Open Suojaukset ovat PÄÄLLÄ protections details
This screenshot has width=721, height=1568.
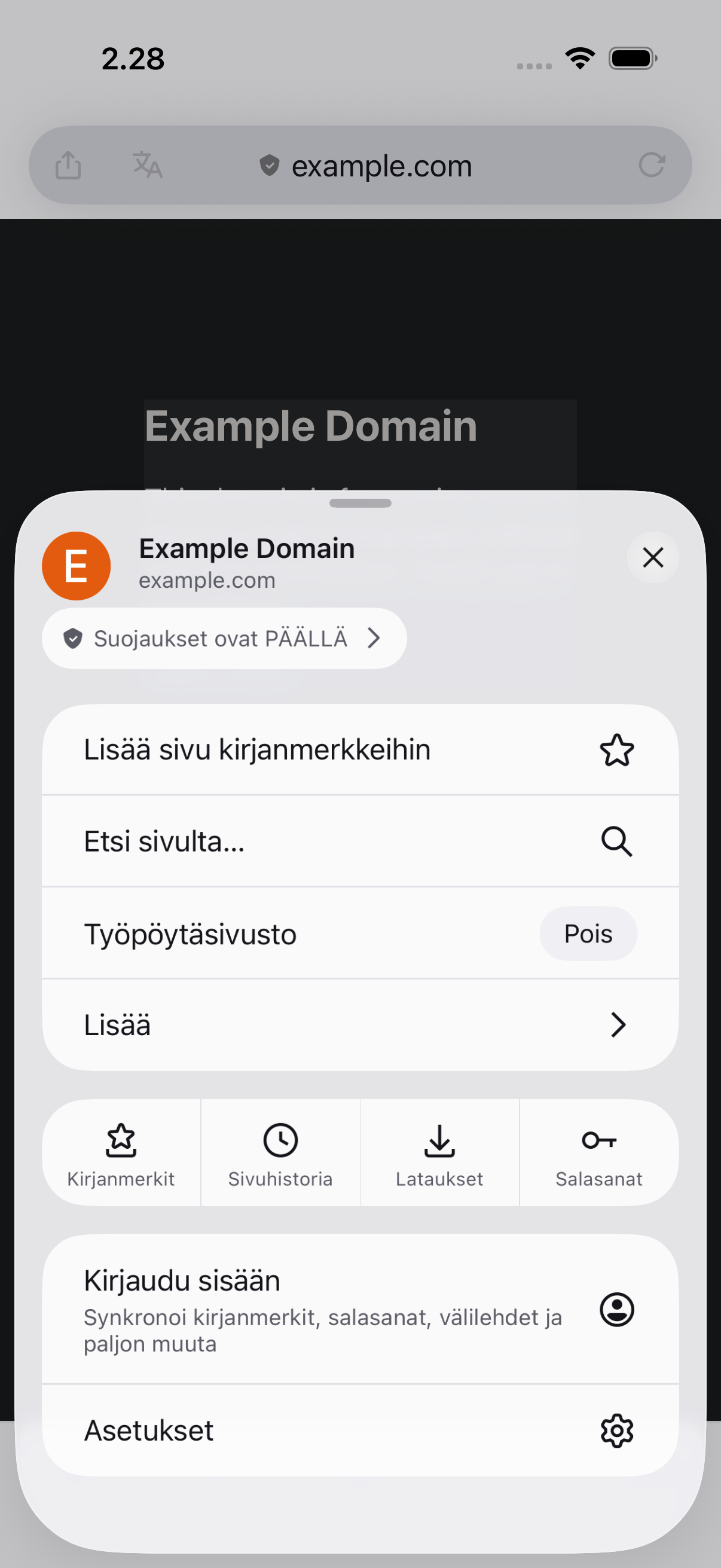pyautogui.click(x=224, y=638)
